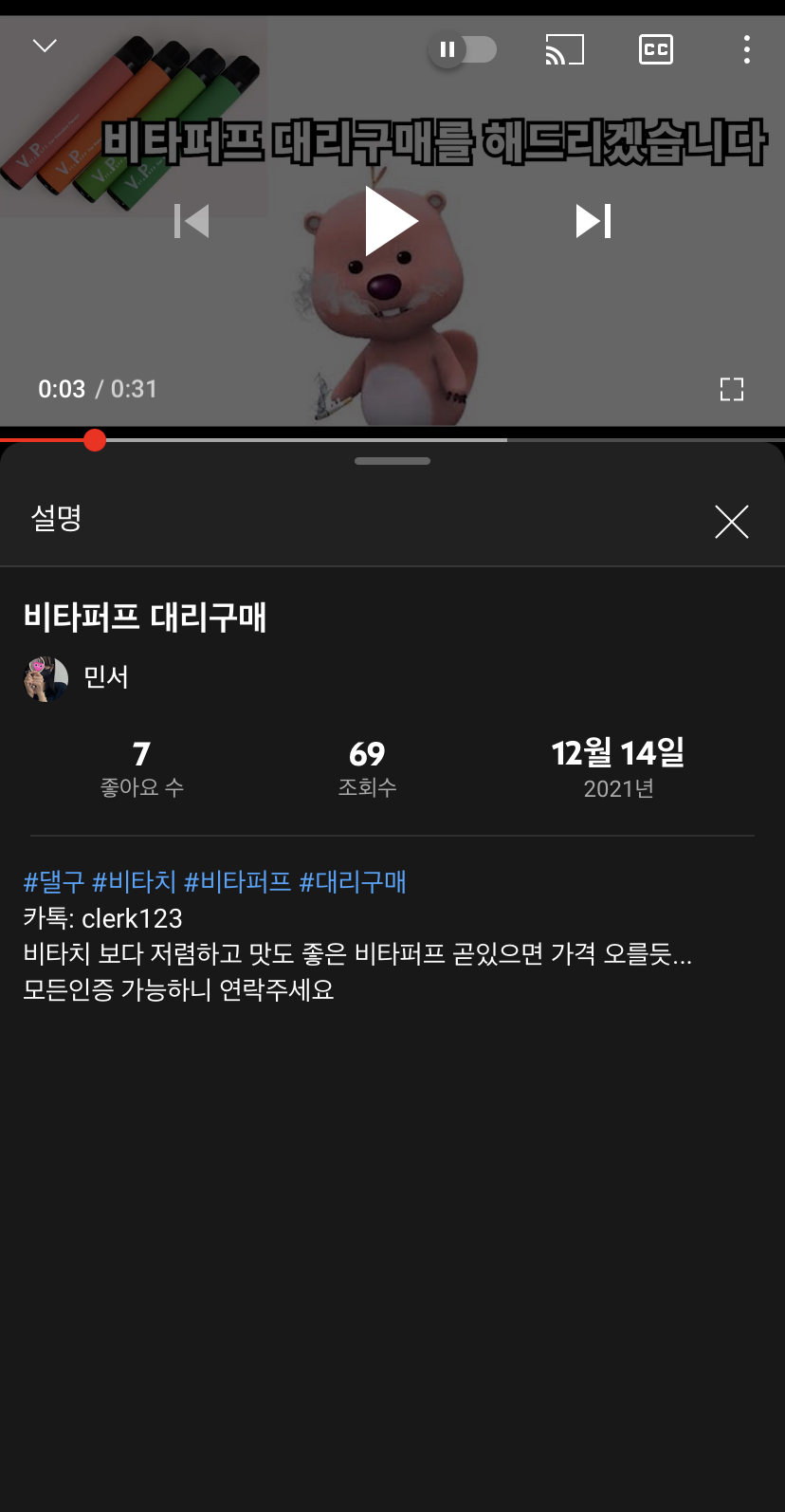The width and height of the screenshot is (785, 1512).
Task: Open the video overflow menu
Action: (x=747, y=49)
